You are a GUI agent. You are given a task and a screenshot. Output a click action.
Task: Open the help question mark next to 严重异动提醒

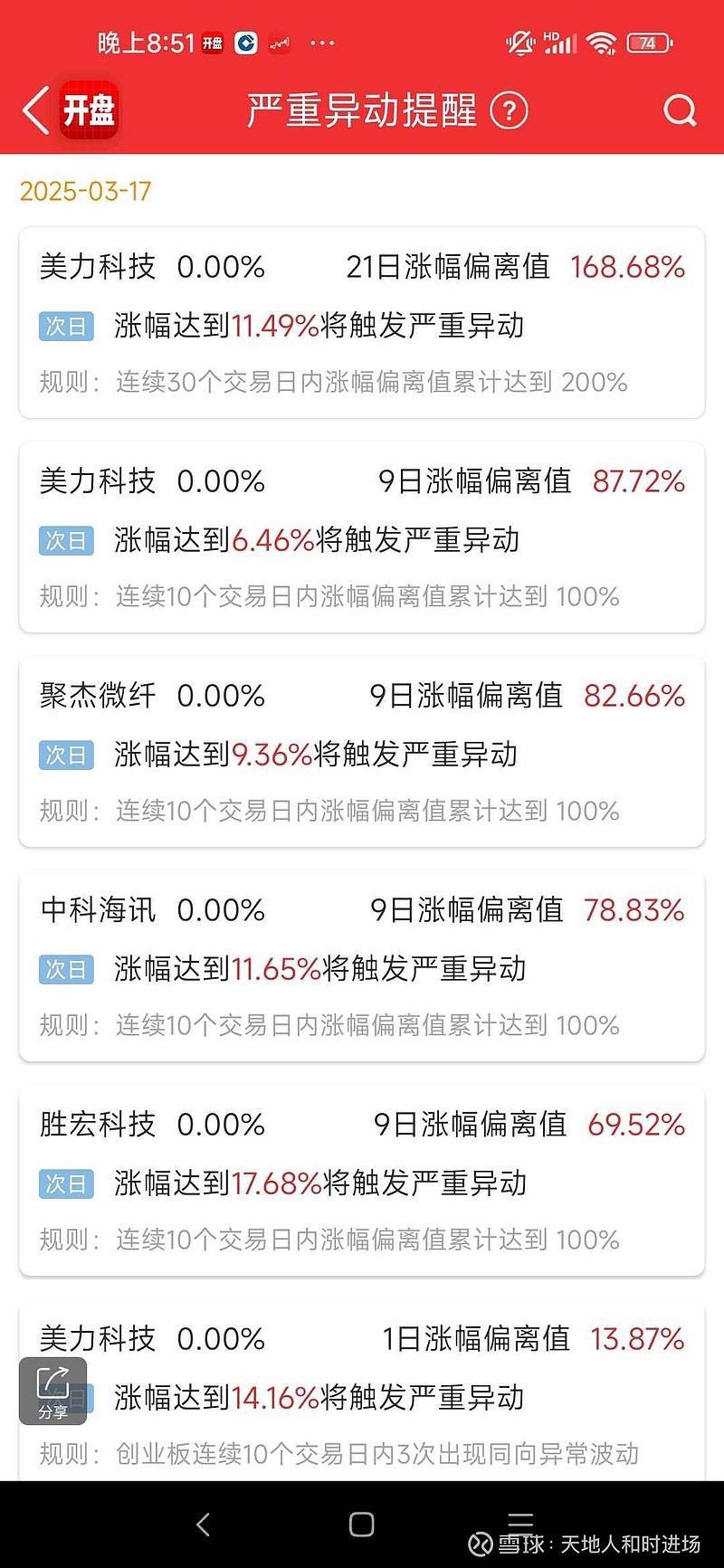tap(509, 111)
